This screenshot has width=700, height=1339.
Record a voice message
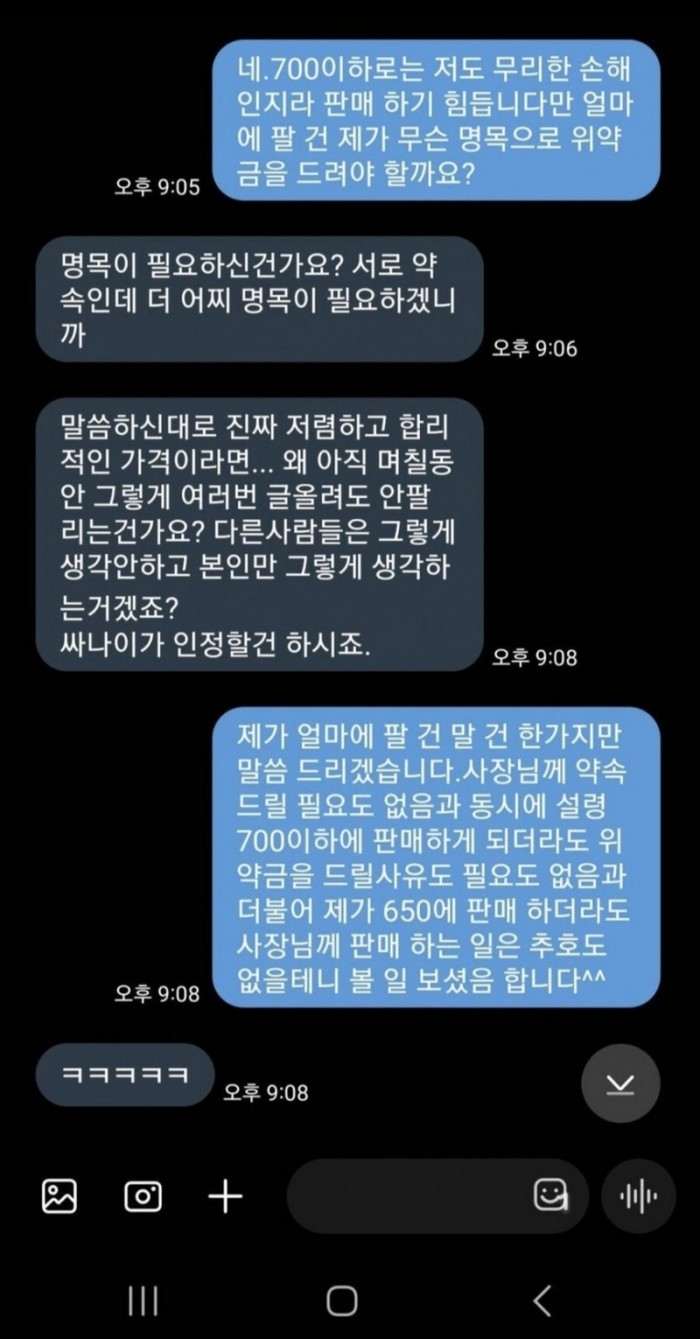click(638, 1196)
